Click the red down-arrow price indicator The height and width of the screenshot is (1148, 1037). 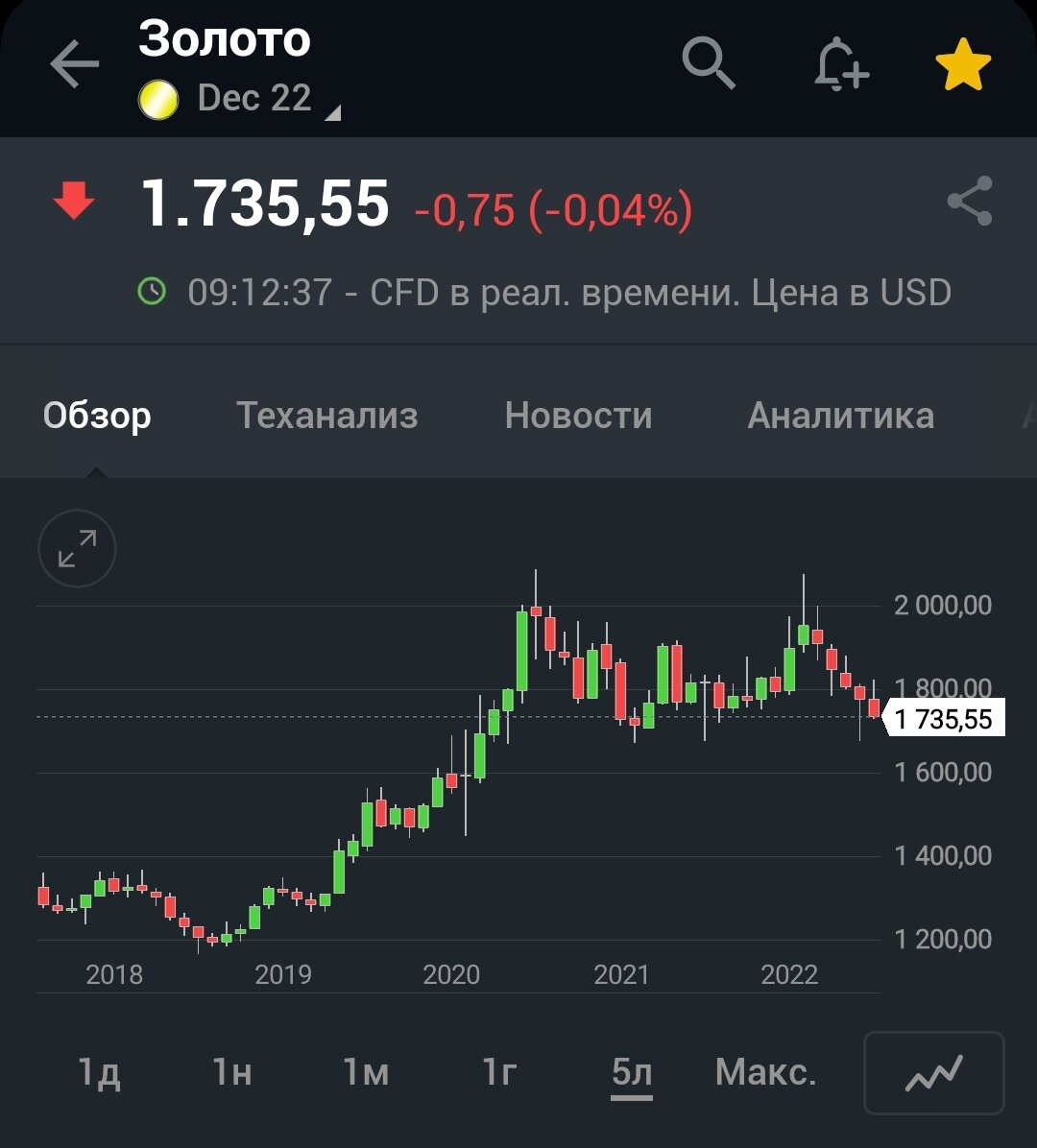(75, 199)
